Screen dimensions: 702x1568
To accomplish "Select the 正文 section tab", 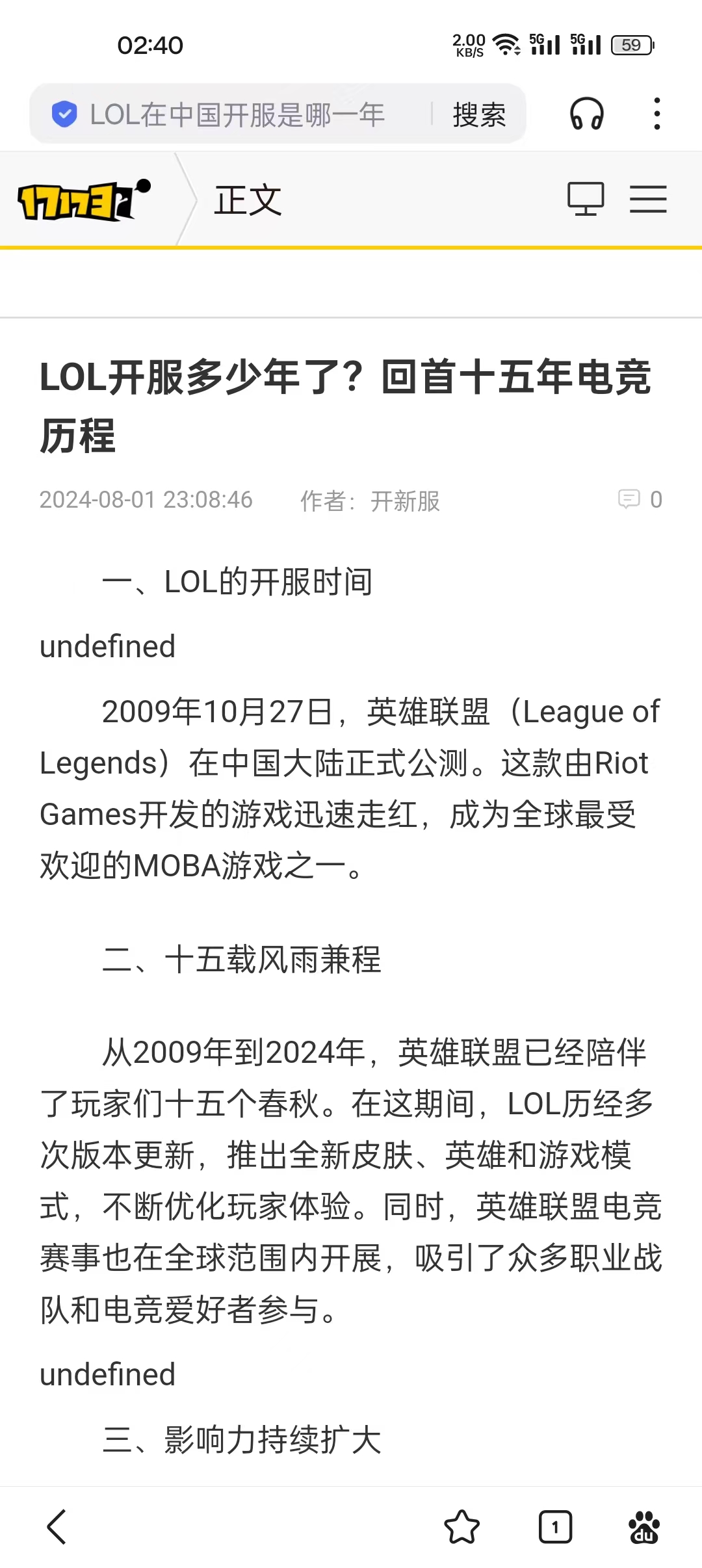I will (249, 200).
